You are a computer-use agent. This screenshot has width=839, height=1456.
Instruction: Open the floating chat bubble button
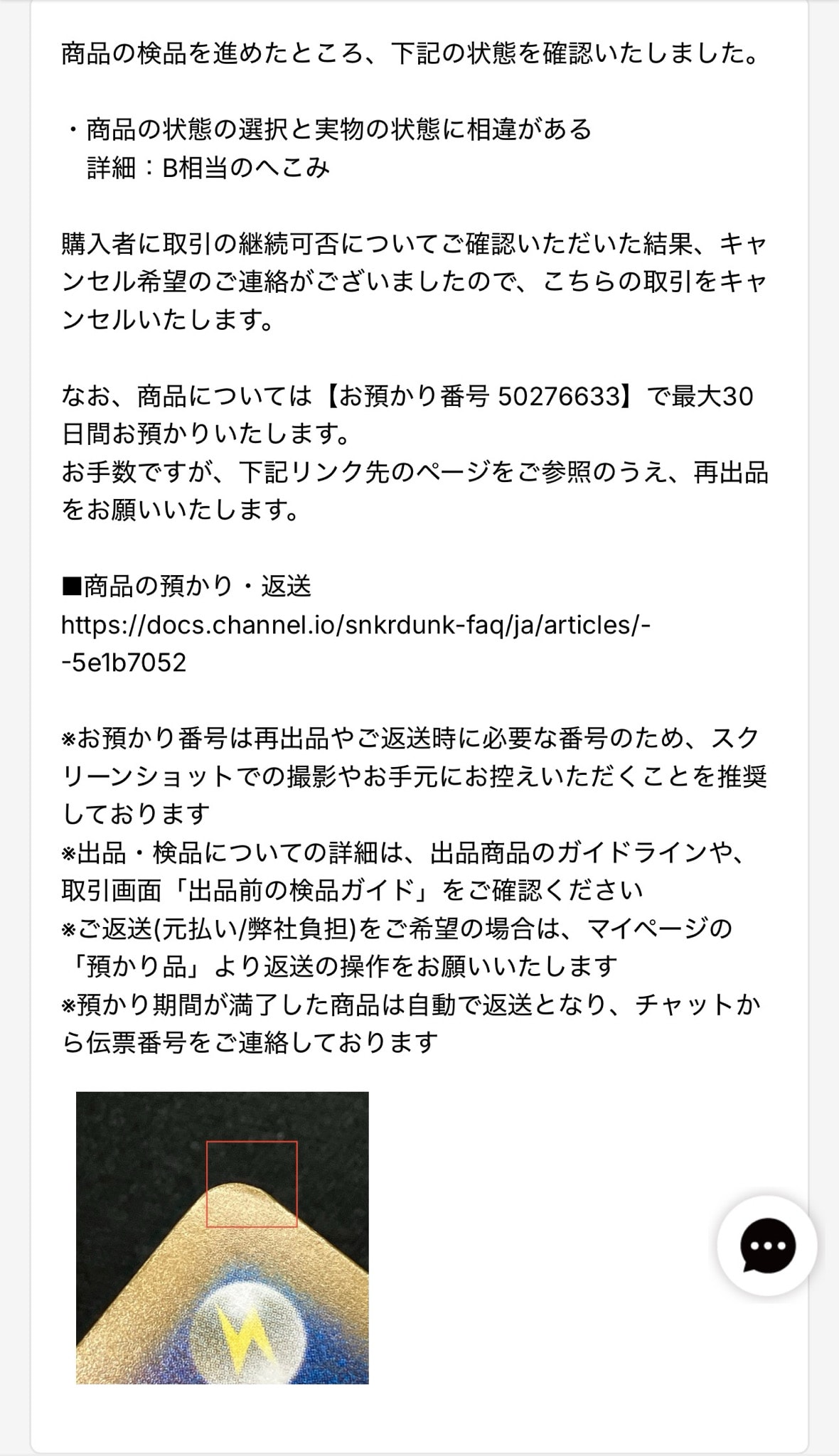click(x=767, y=1245)
